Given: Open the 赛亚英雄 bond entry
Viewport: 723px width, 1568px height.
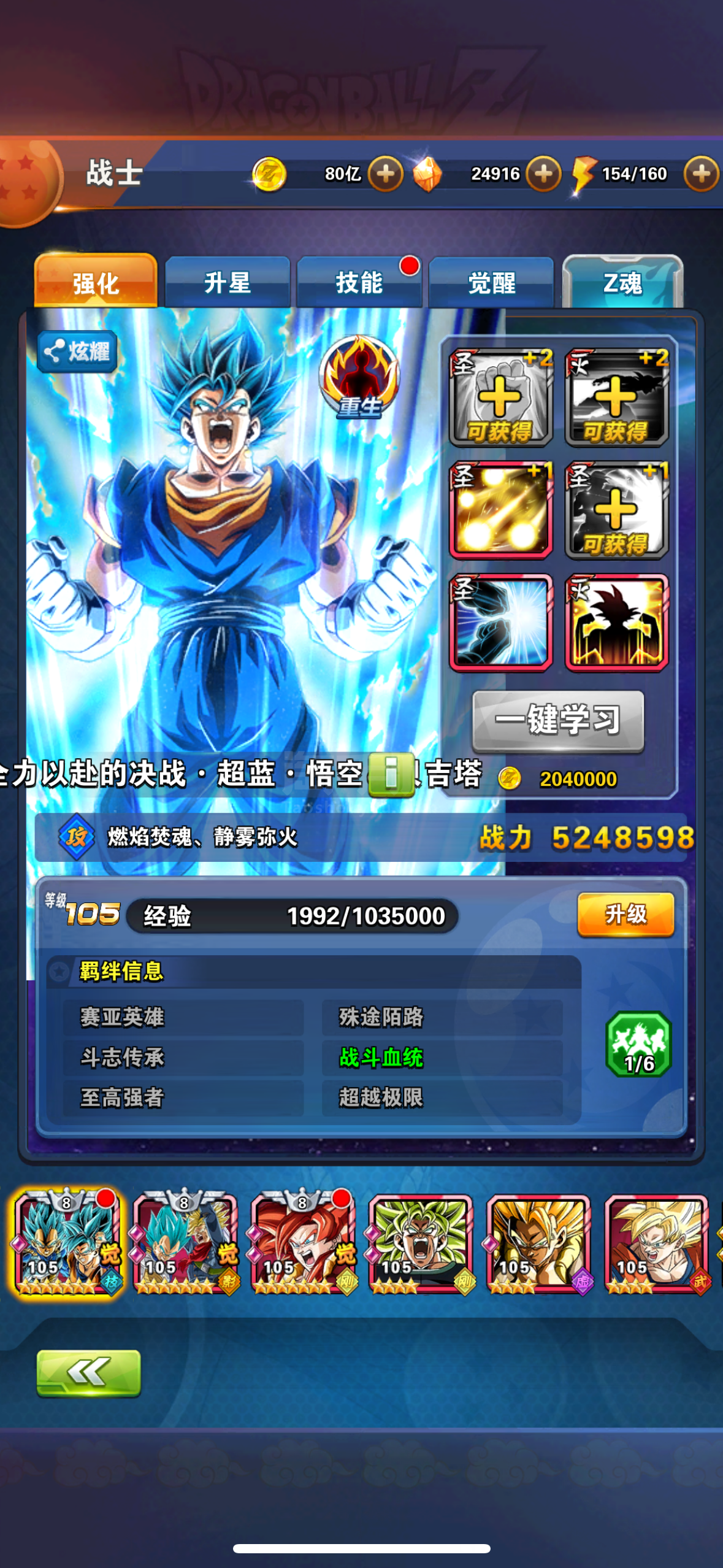Looking at the screenshot, I should tap(183, 1017).
